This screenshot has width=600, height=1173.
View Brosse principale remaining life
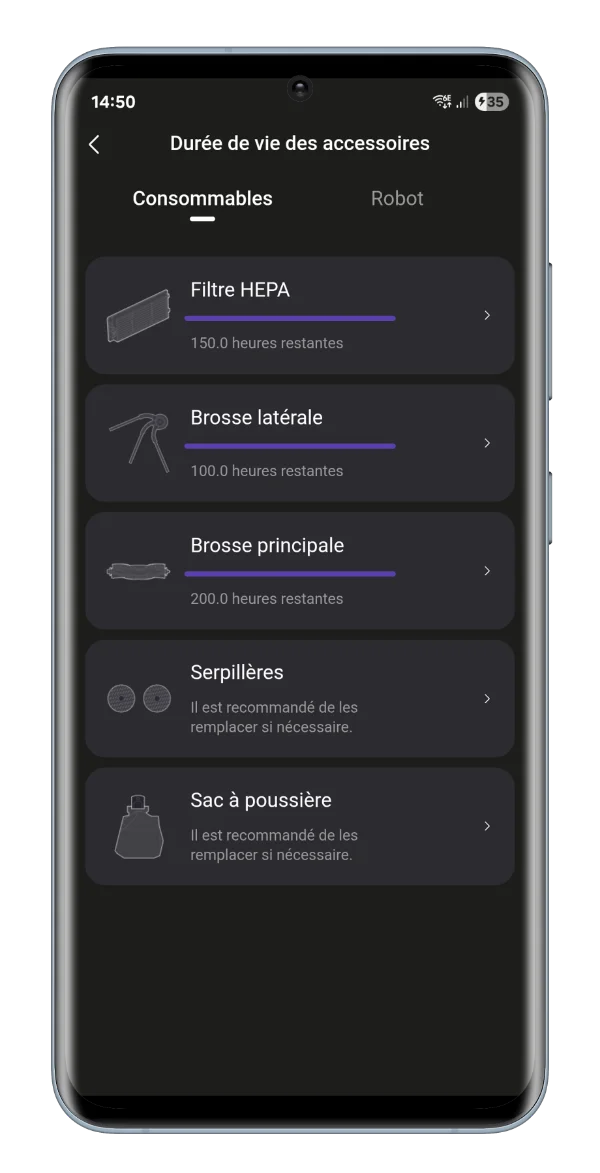point(300,571)
